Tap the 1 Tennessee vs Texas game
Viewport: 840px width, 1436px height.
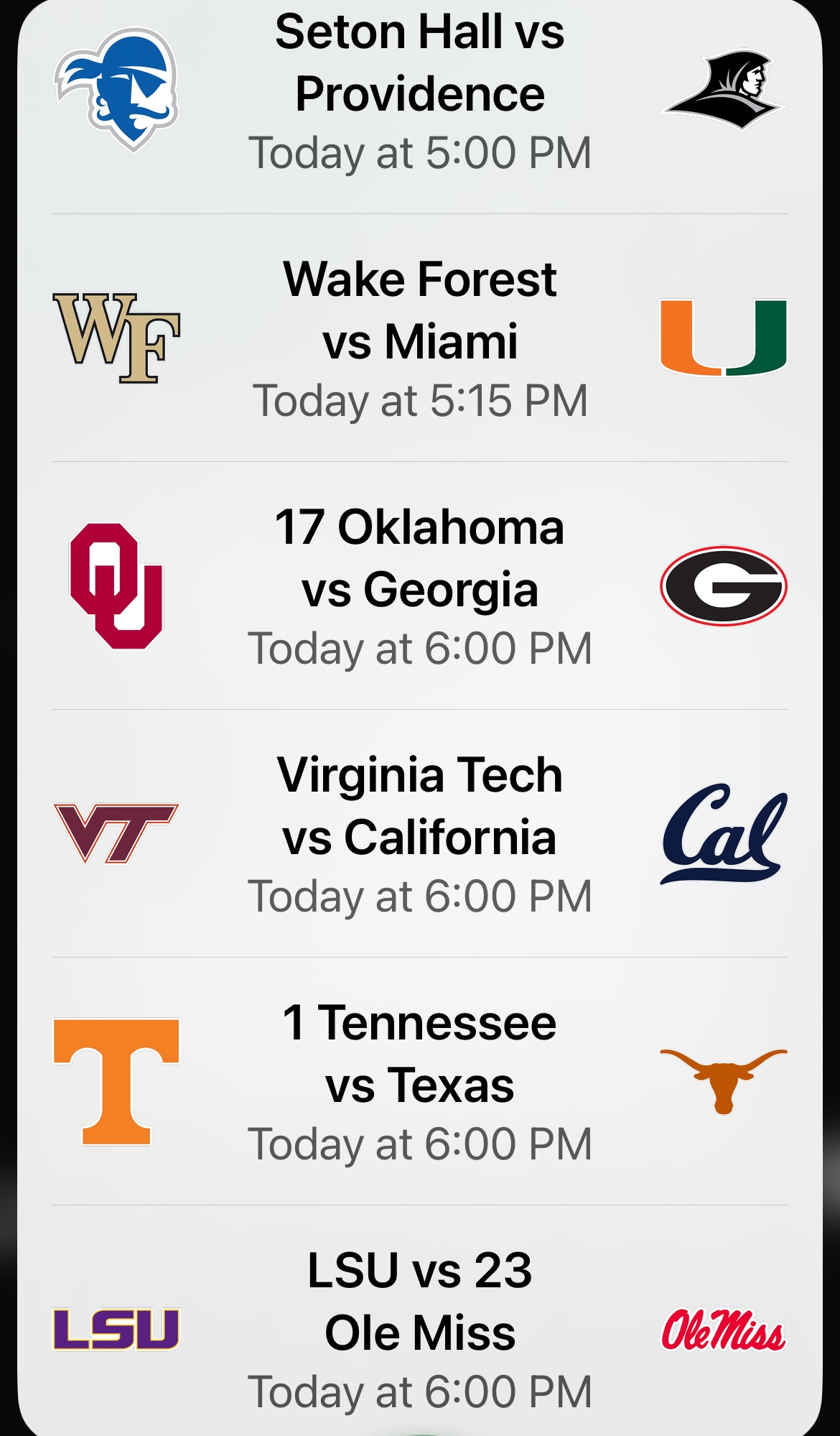tap(420, 1082)
